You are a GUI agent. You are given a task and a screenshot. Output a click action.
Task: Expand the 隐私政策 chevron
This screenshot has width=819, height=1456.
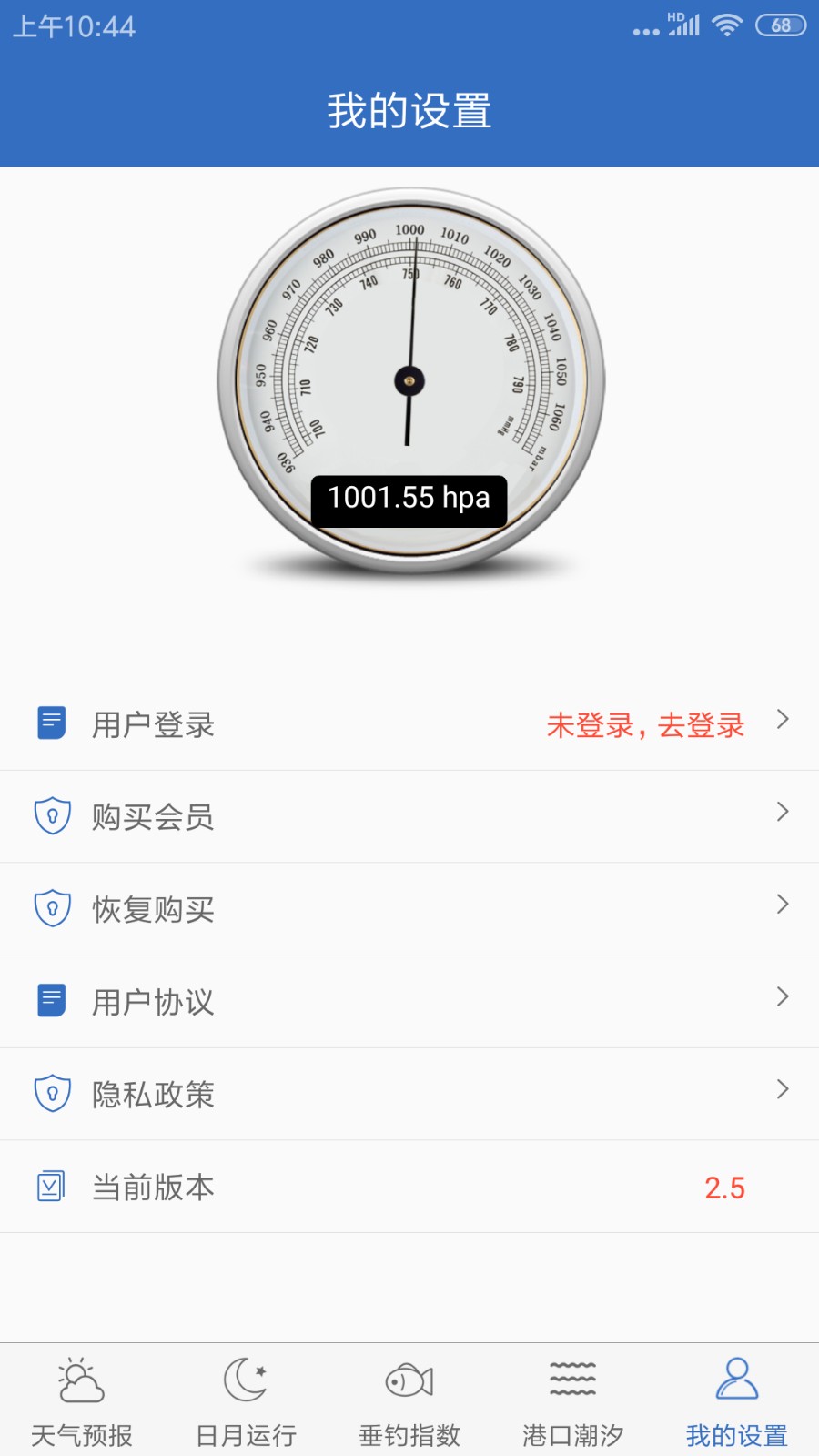783,1090
